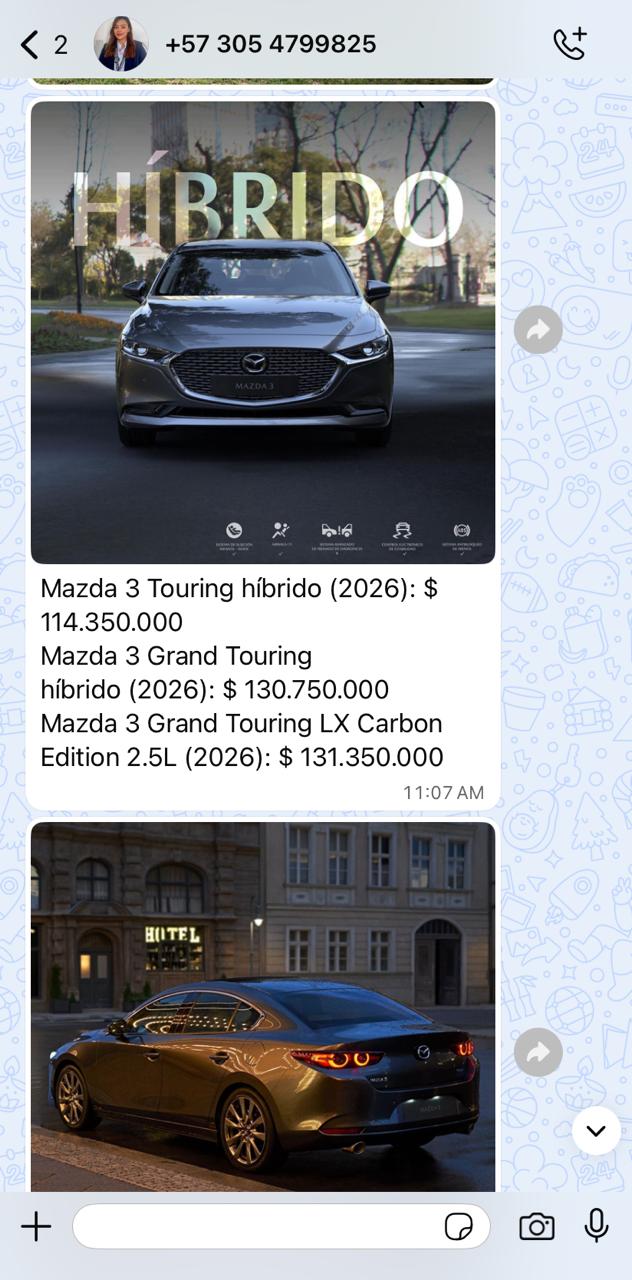Jump to the latest messages

click(x=596, y=1131)
